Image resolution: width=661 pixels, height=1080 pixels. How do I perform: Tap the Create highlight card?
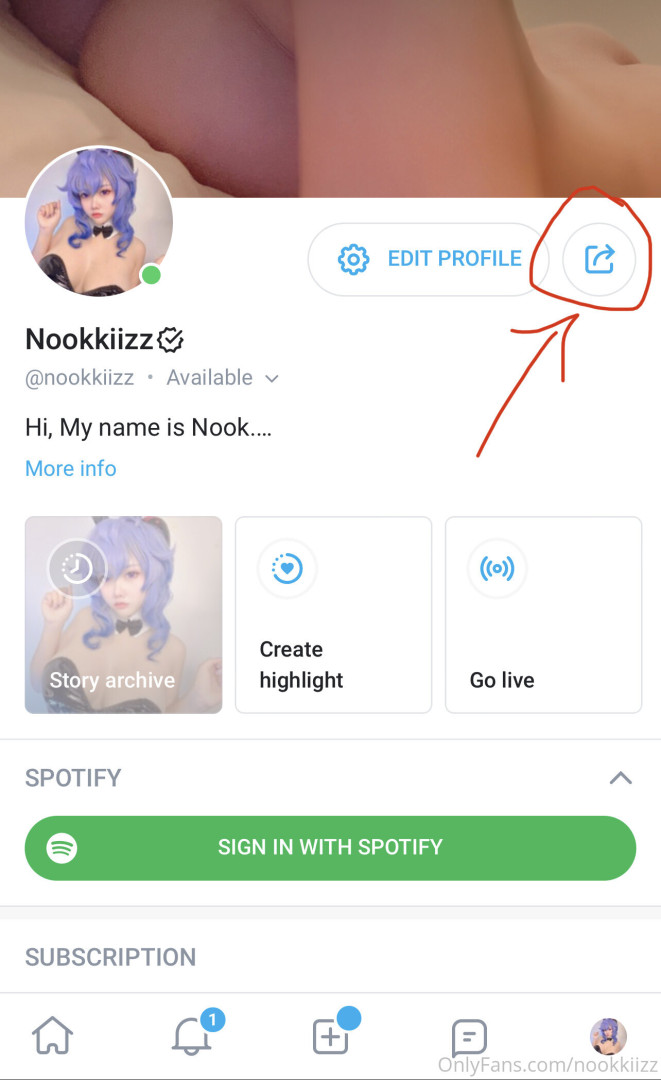[x=333, y=614]
